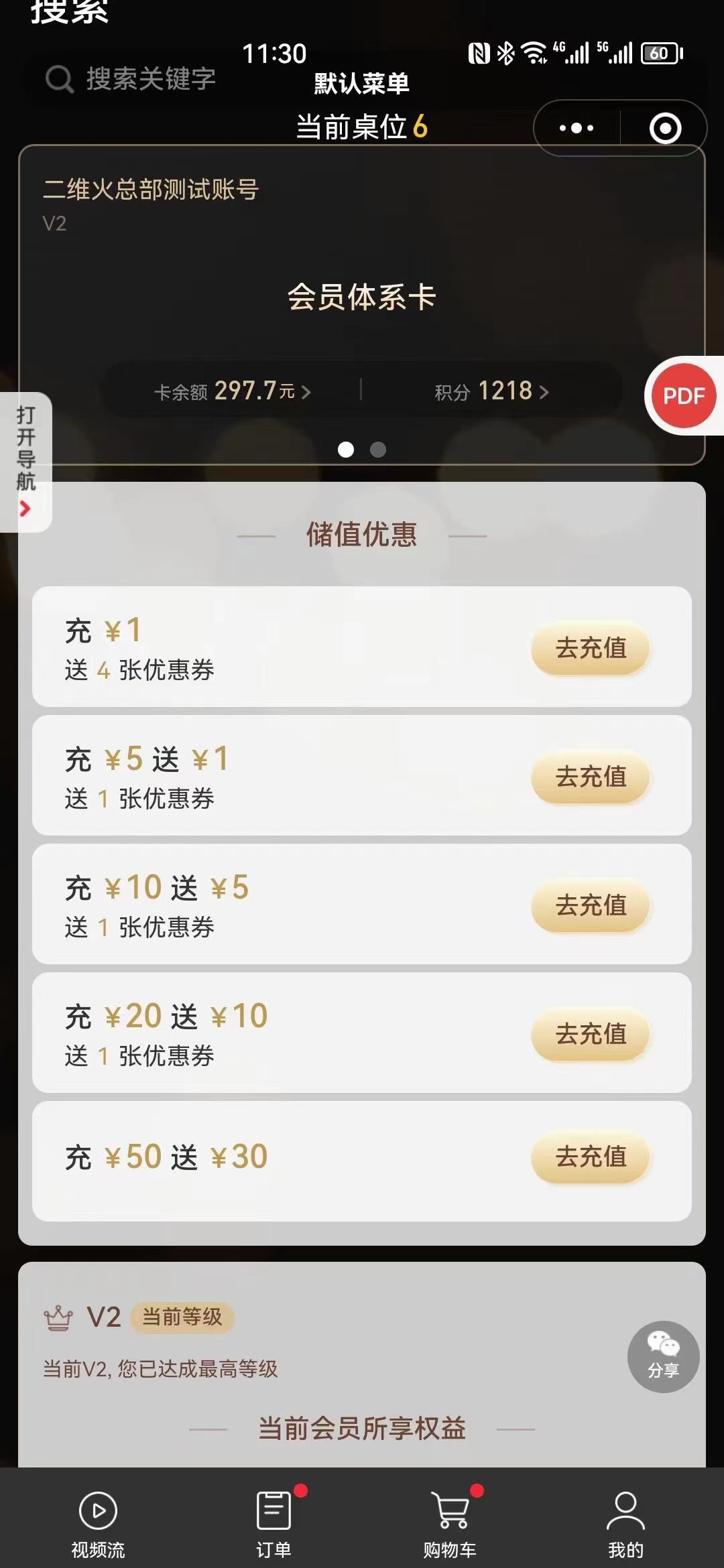Screen dimensions: 724x1568
Task: Open the mini-program three-dot menu
Action: coord(577,128)
